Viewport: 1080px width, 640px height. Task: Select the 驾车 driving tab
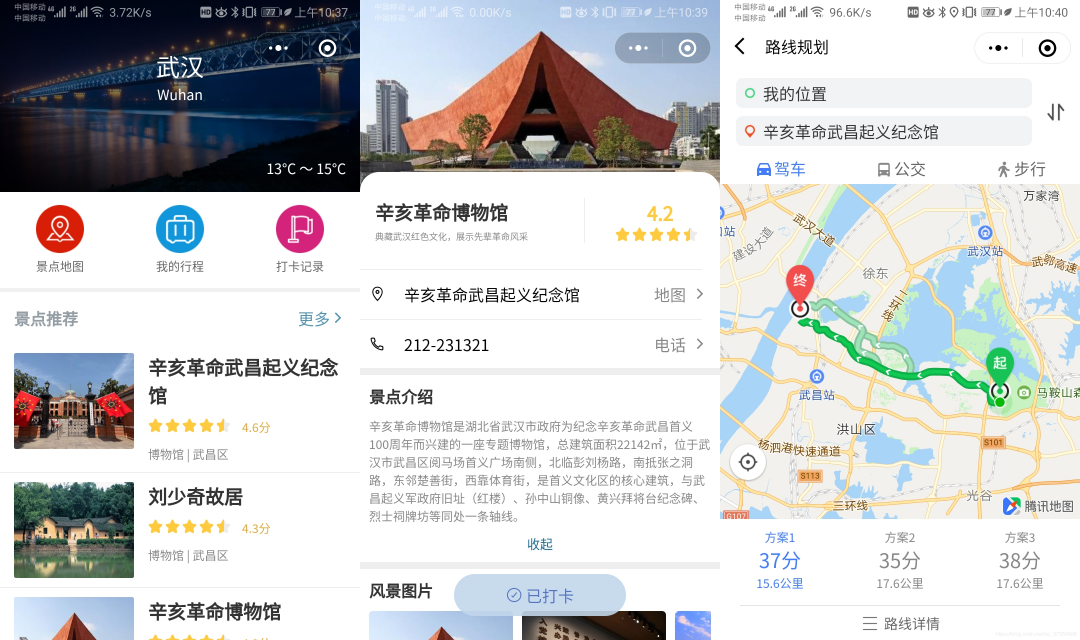click(x=781, y=169)
